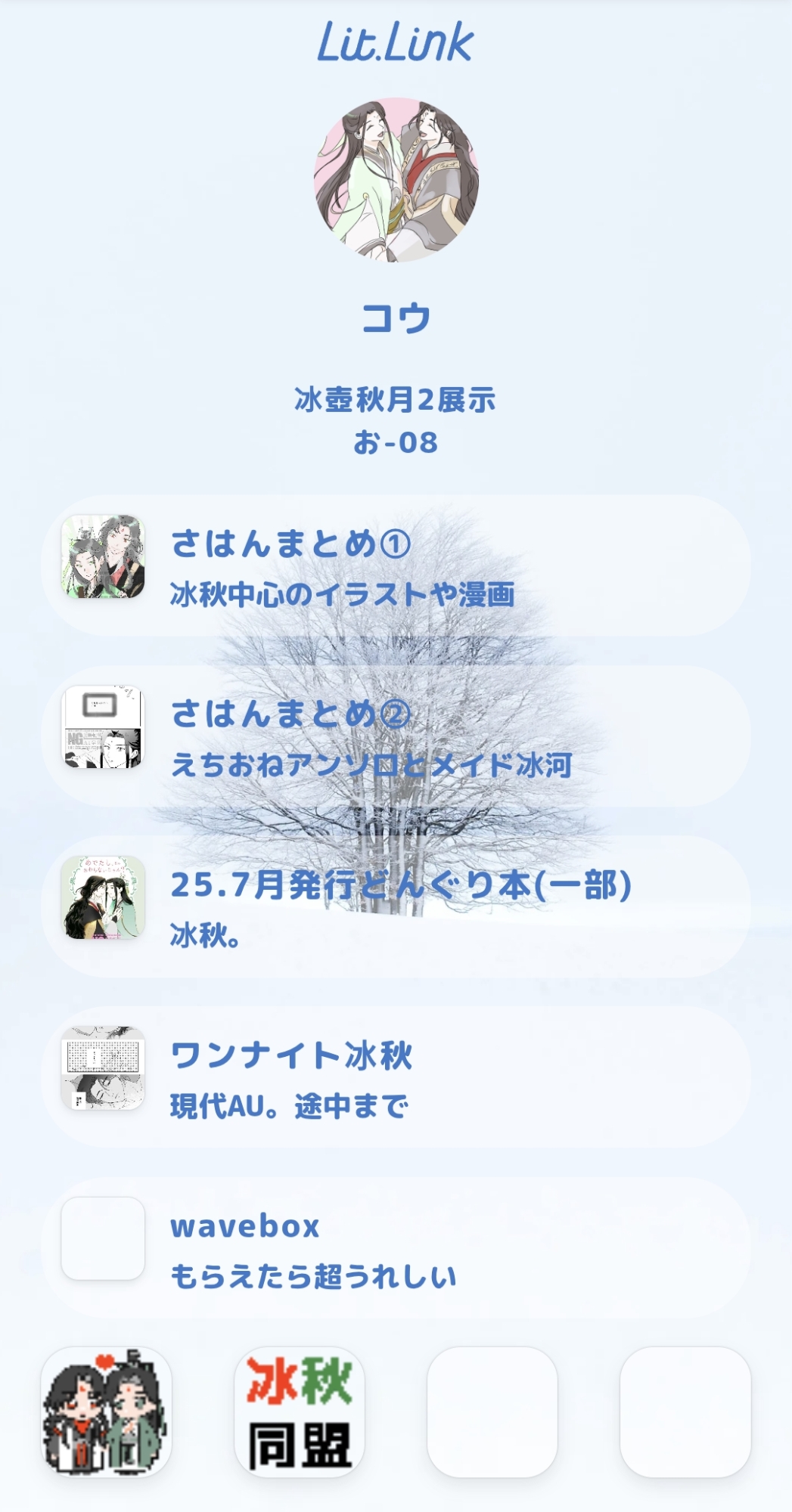Screen dimensions: 792x1512
Task: Open the wavebox link
Action: click(396, 1248)
